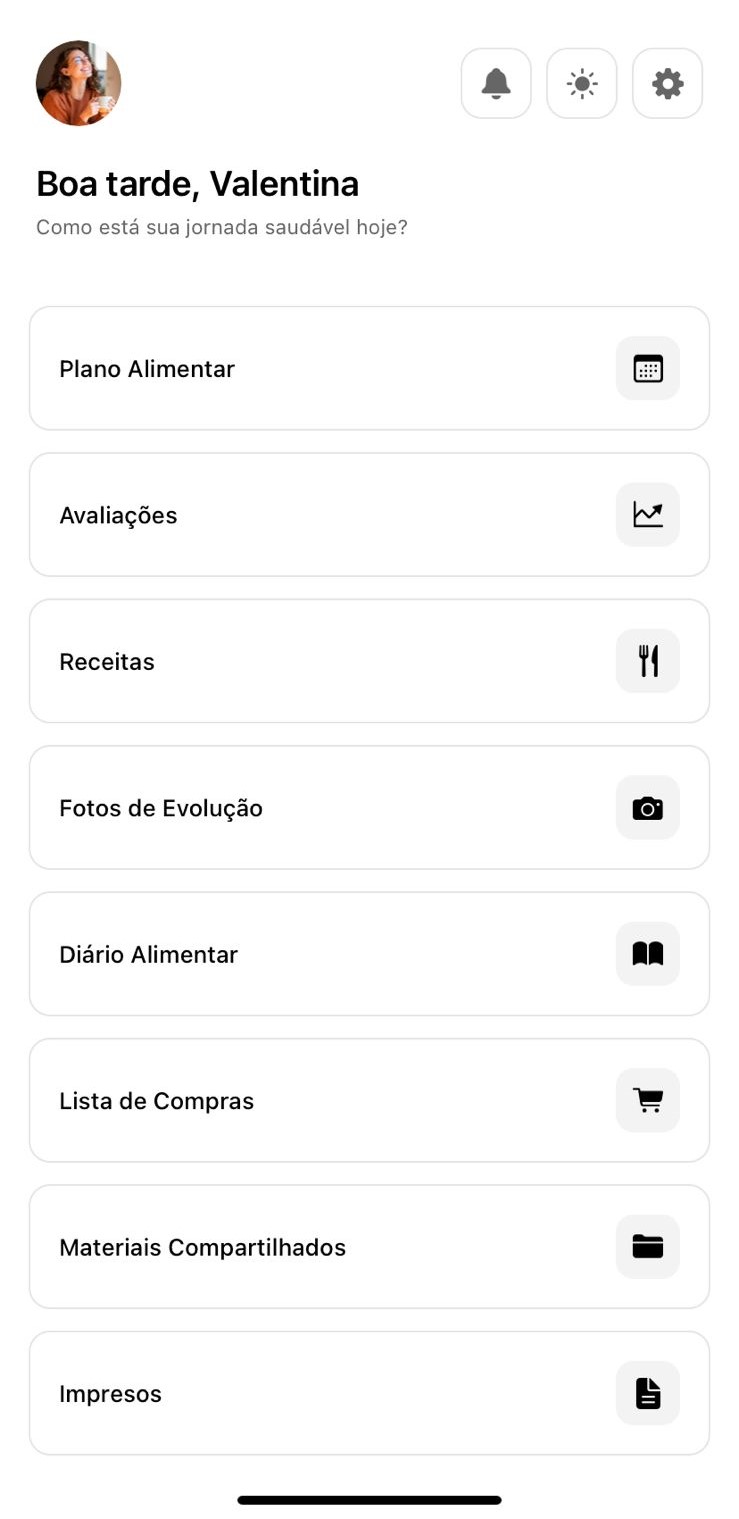Toggle the light theme sun icon

pyautogui.click(x=581, y=83)
